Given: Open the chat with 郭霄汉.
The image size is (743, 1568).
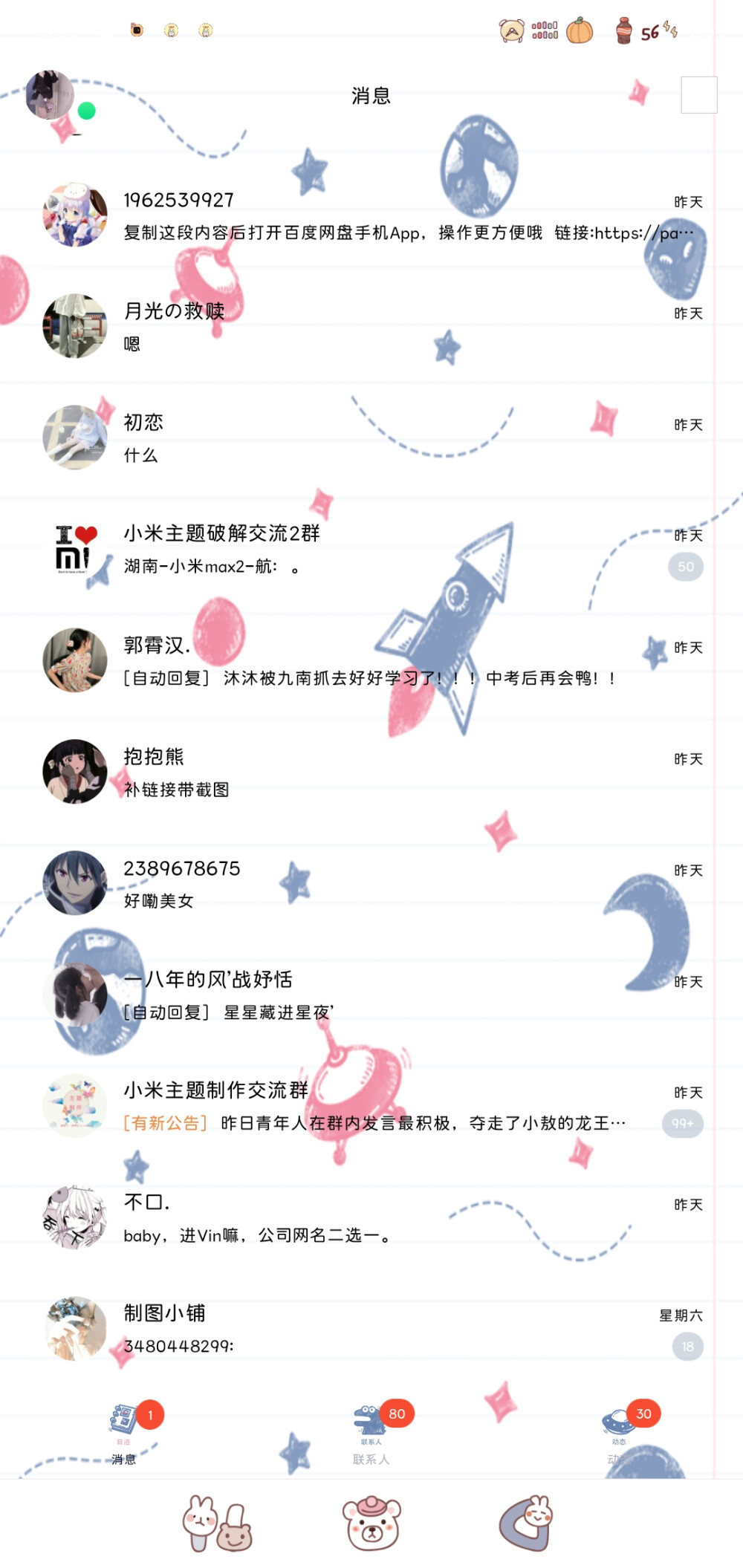Looking at the screenshot, I should [x=371, y=661].
